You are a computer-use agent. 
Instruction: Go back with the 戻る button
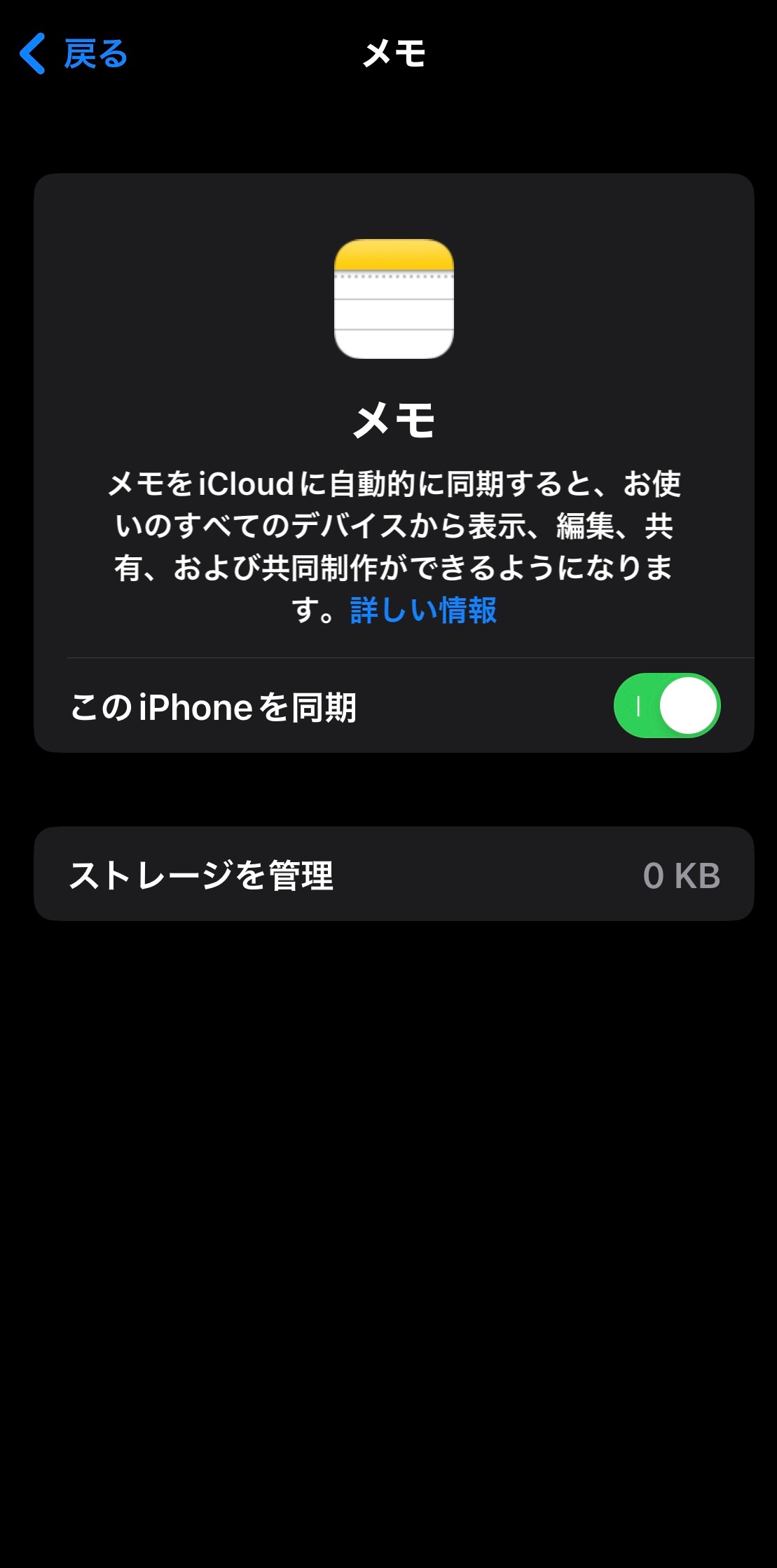74,54
